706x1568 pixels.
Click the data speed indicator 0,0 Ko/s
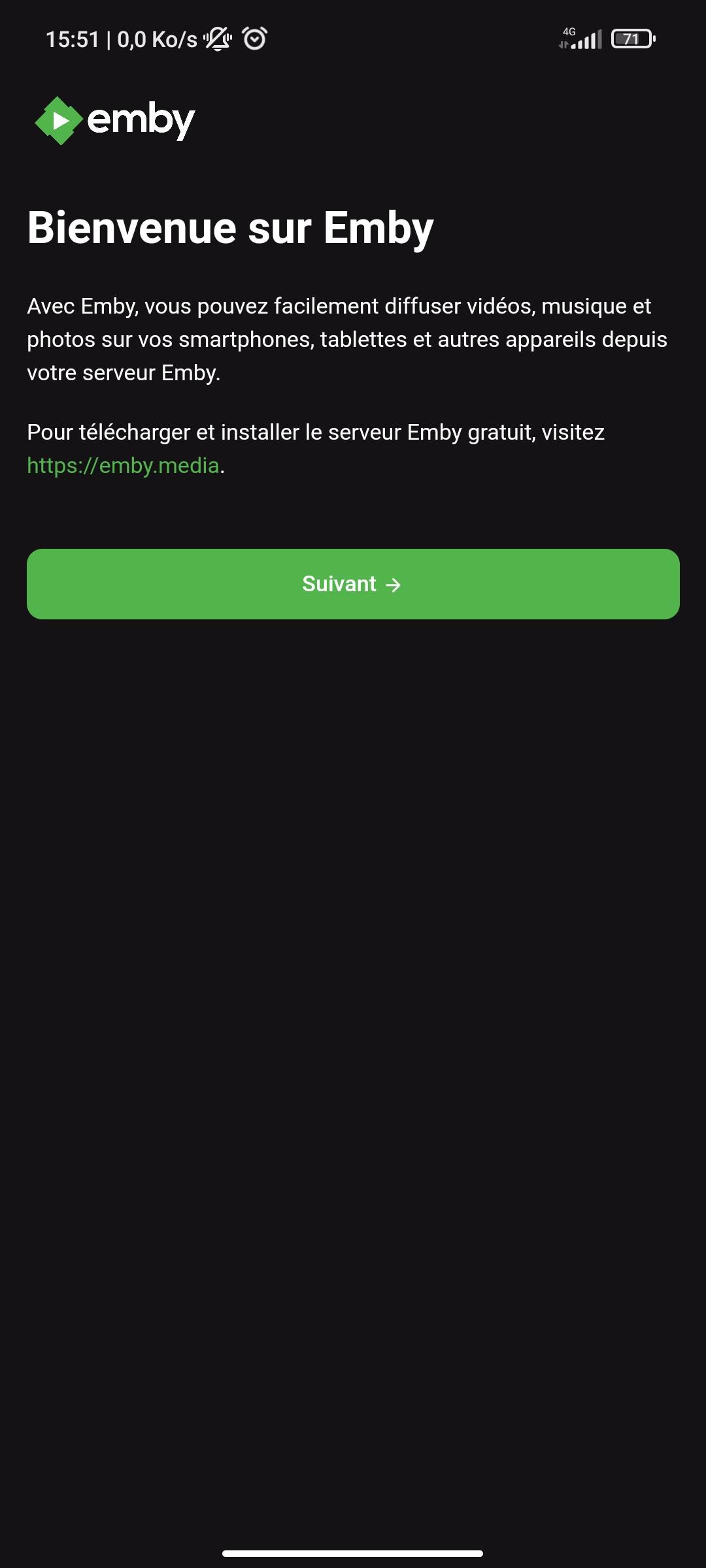coord(156,38)
